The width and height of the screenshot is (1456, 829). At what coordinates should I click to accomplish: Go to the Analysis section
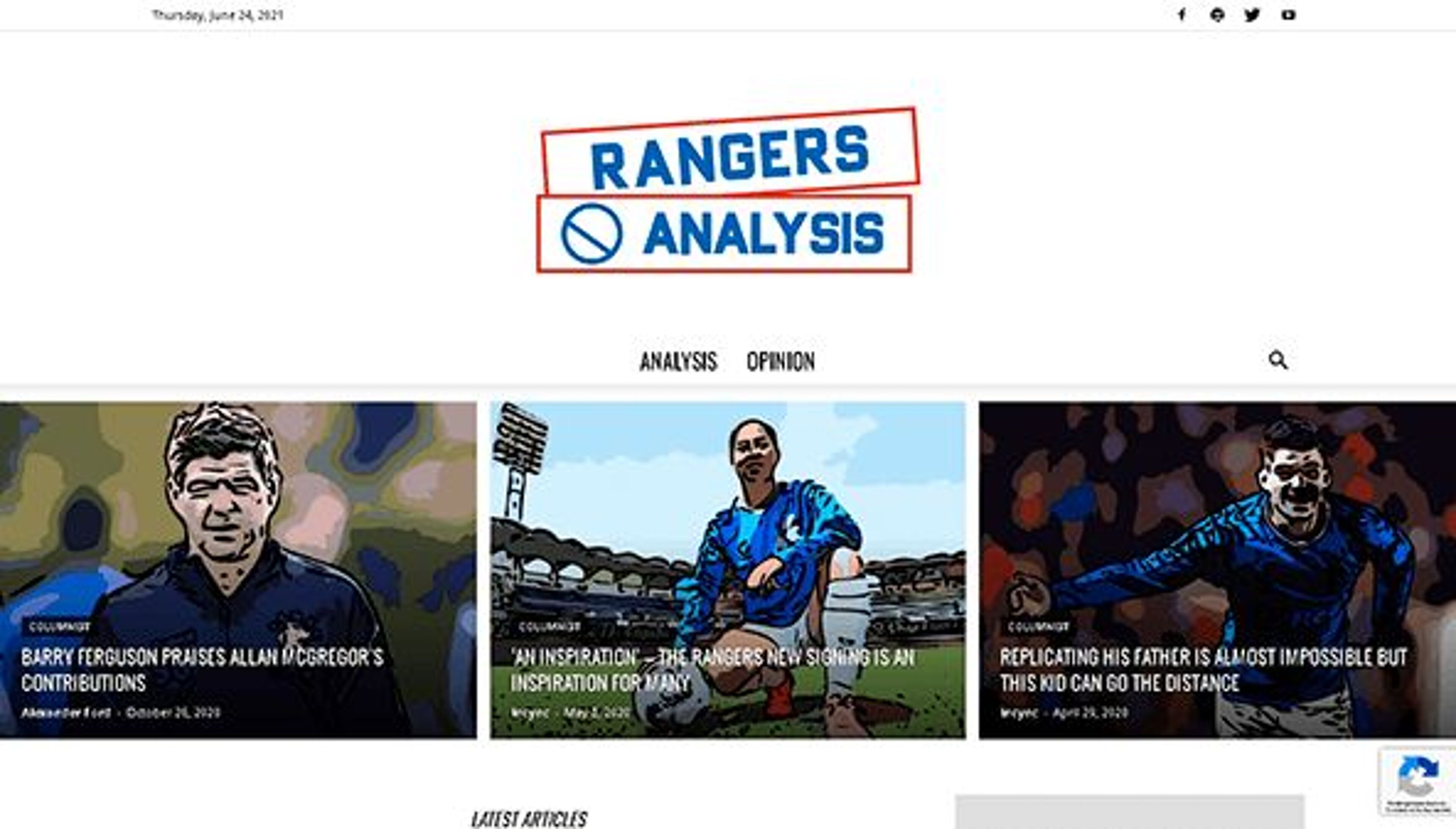[x=678, y=361]
